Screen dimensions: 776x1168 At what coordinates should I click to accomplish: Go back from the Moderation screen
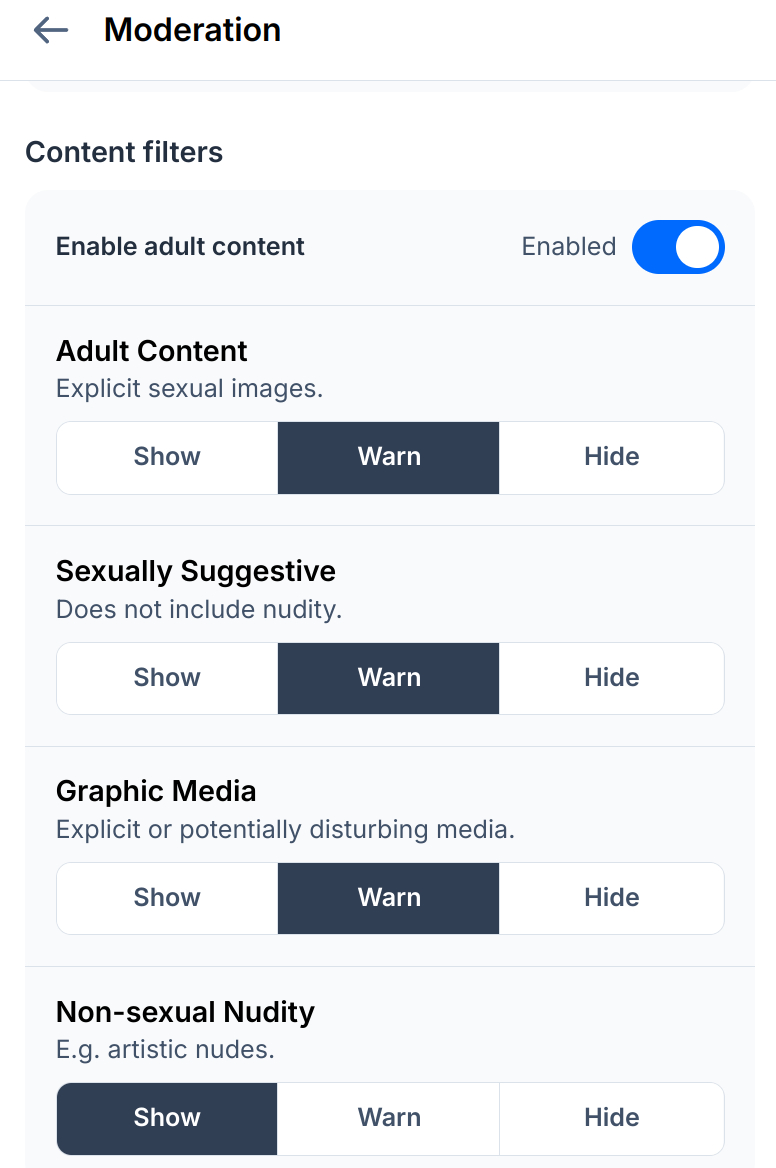(x=50, y=31)
